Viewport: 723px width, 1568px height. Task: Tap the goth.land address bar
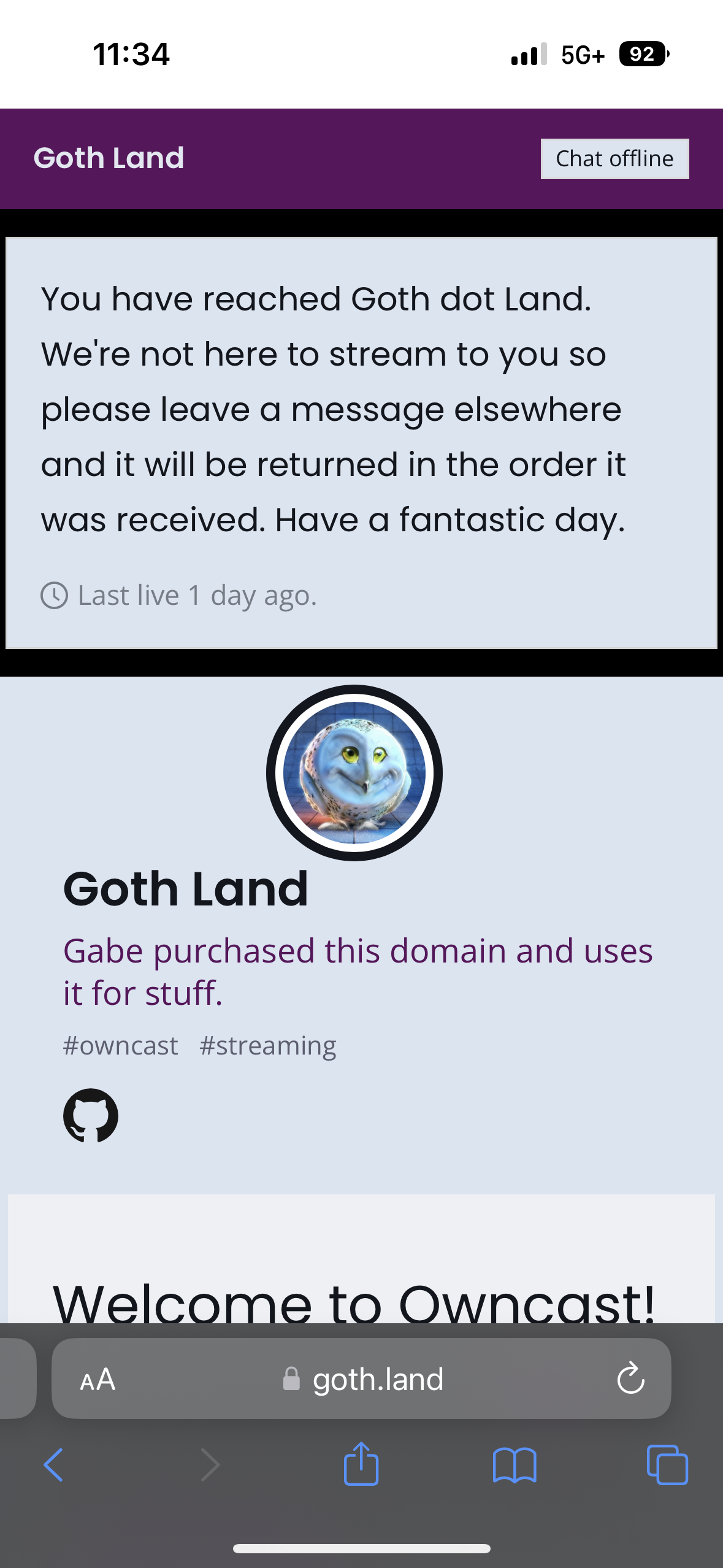[361, 1378]
